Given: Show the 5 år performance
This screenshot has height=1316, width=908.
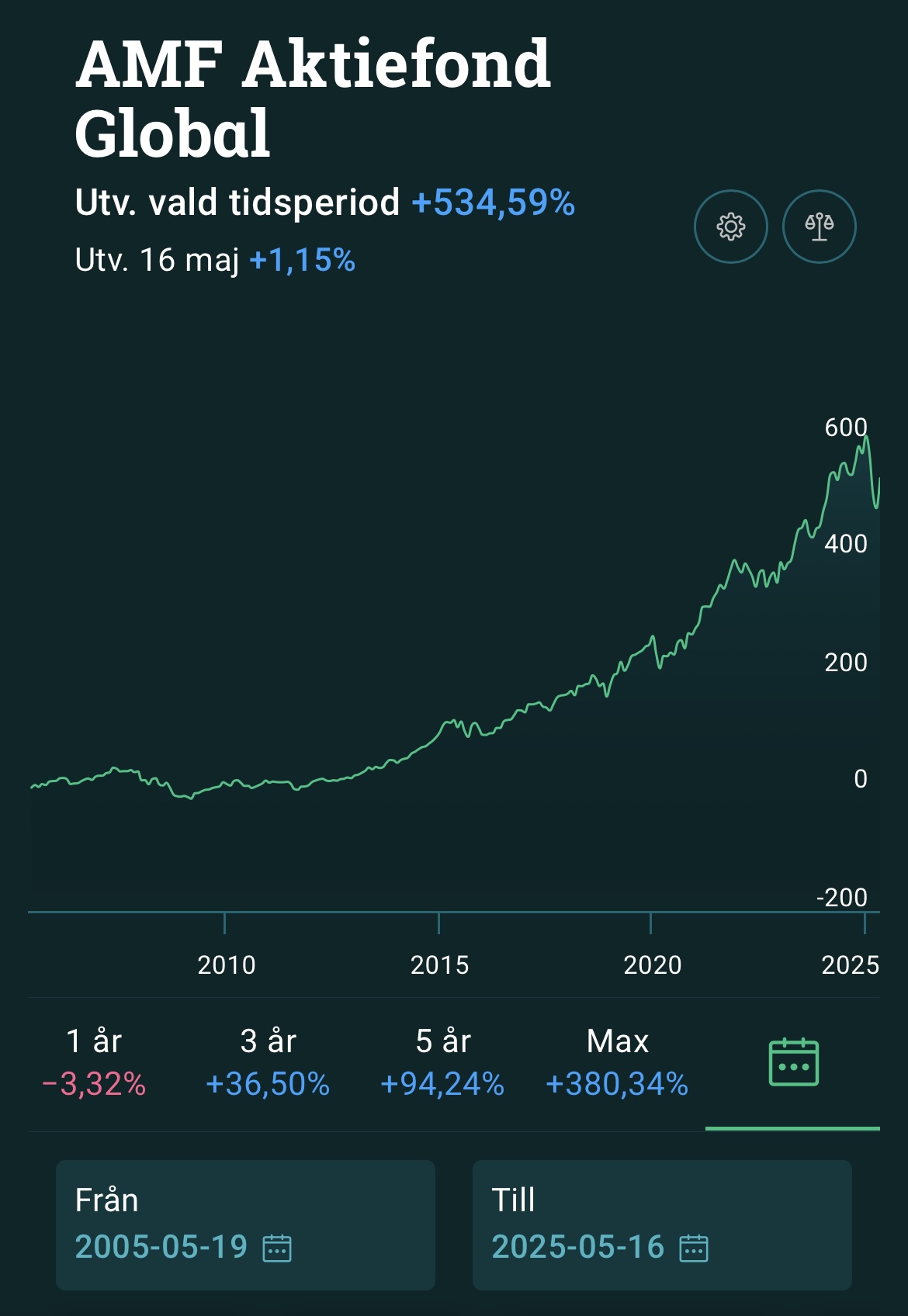Looking at the screenshot, I should tap(442, 1061).
